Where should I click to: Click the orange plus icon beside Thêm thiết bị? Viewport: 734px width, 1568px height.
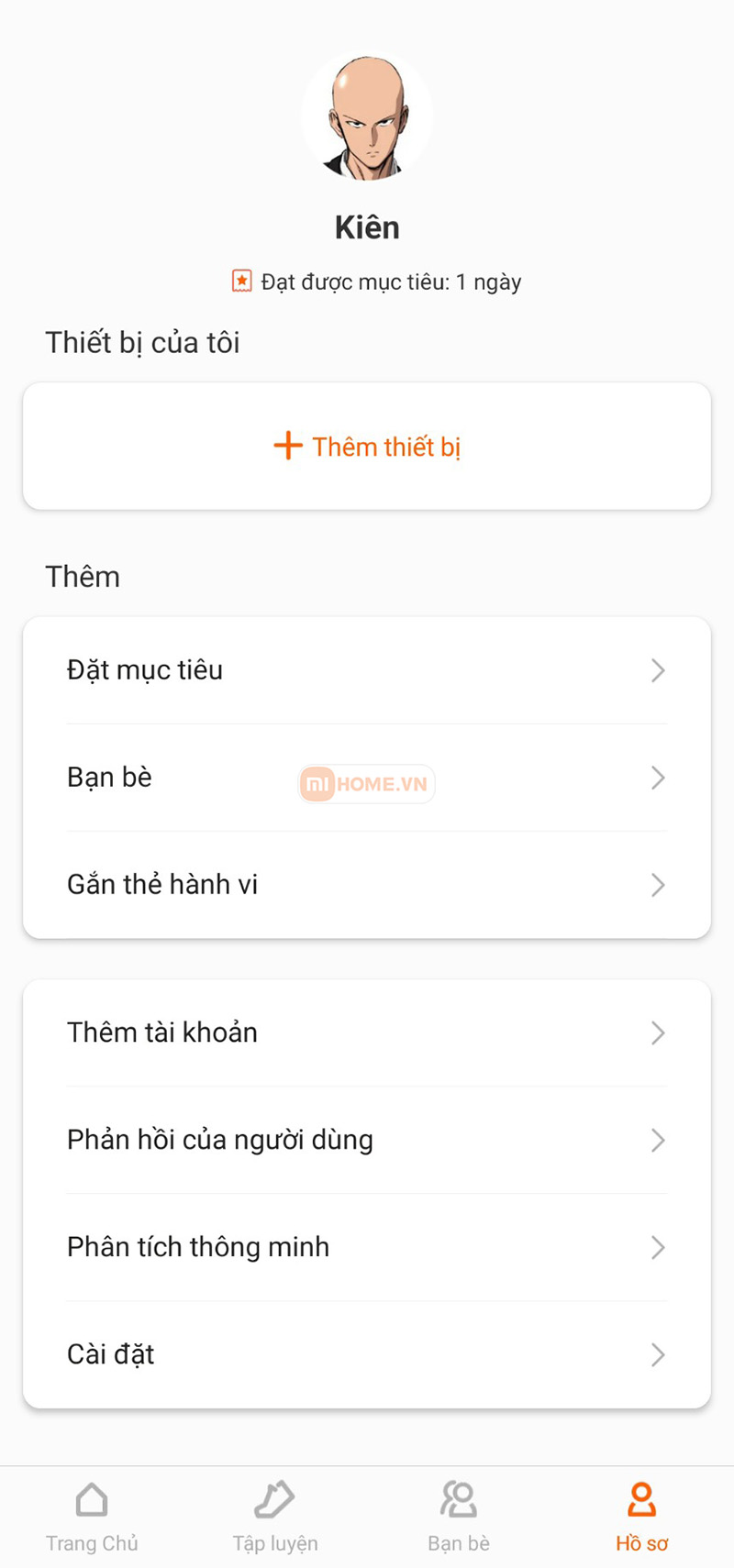click(287, 446)
